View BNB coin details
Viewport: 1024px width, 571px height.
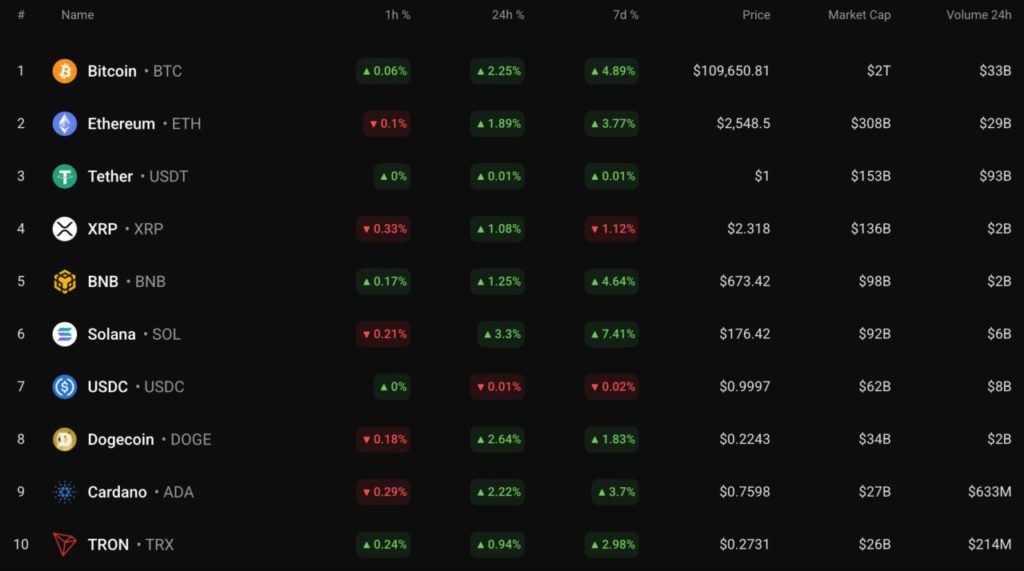(x=103, y=281)
